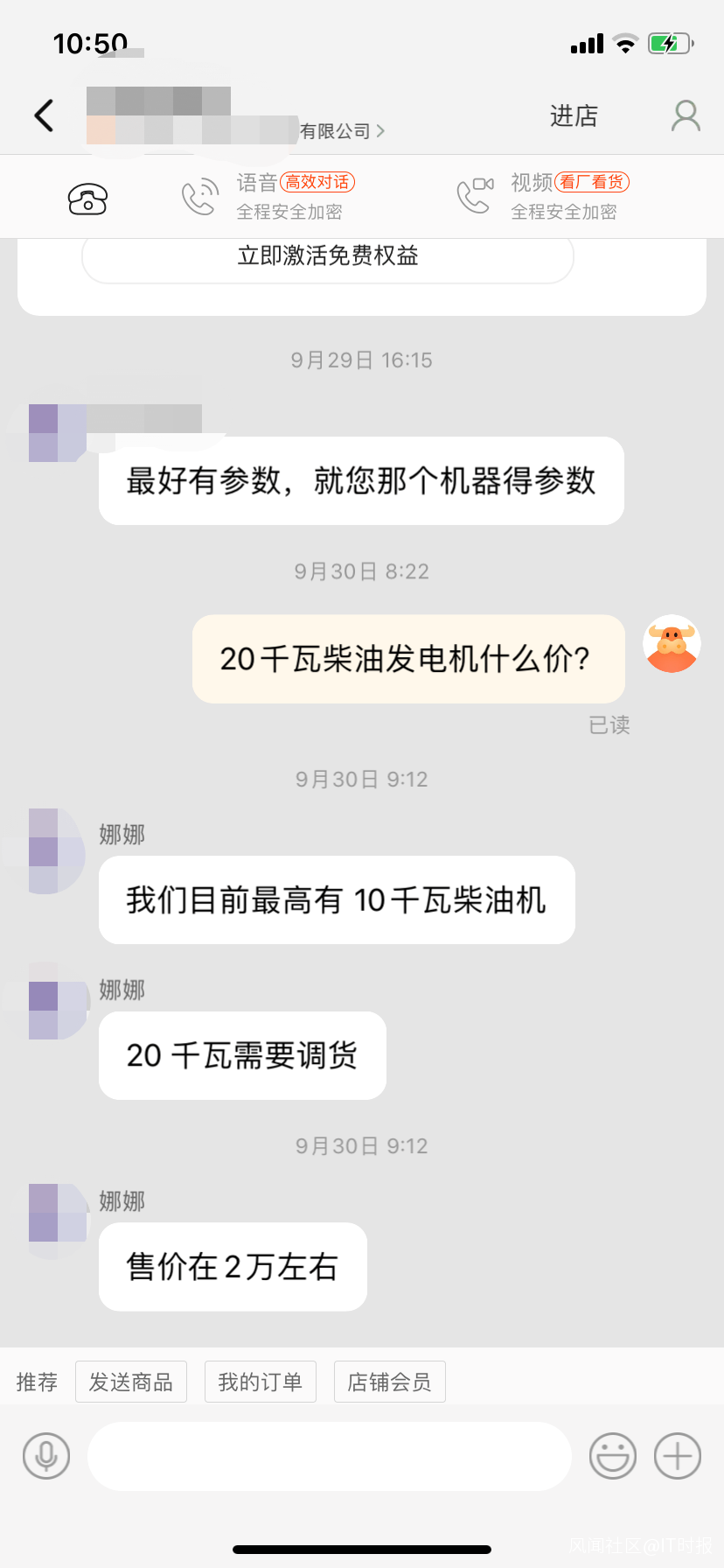The image size is (724, 1568).
Task: Open the emoji picker
Action: point(613,1456)
